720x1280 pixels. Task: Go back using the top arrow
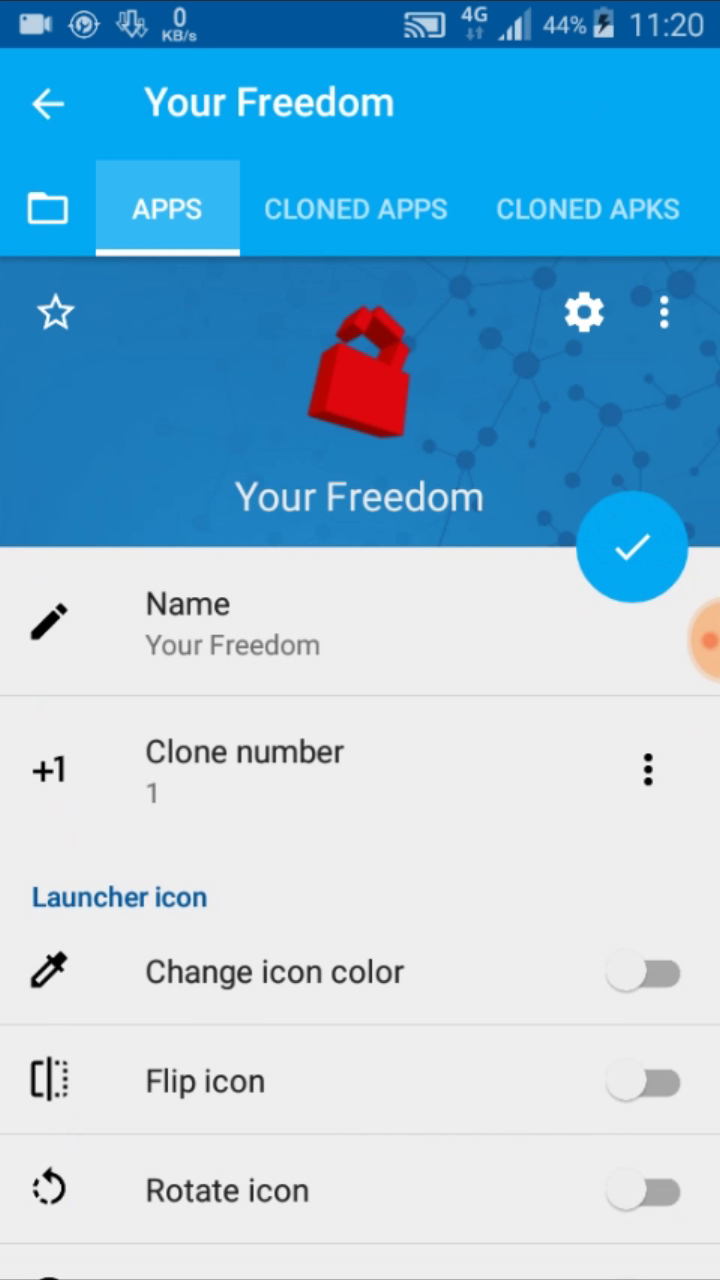point(48,104)
